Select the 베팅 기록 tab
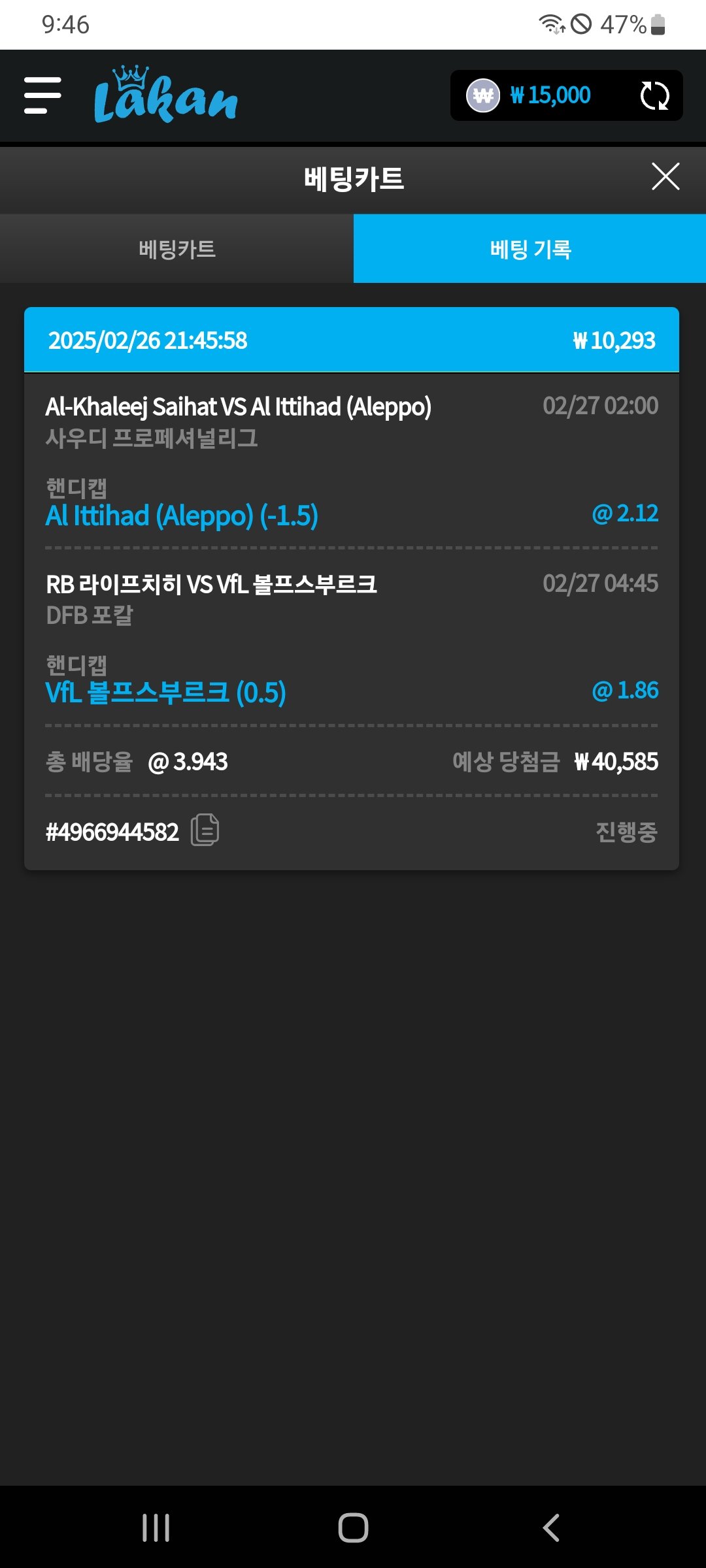 529,249
